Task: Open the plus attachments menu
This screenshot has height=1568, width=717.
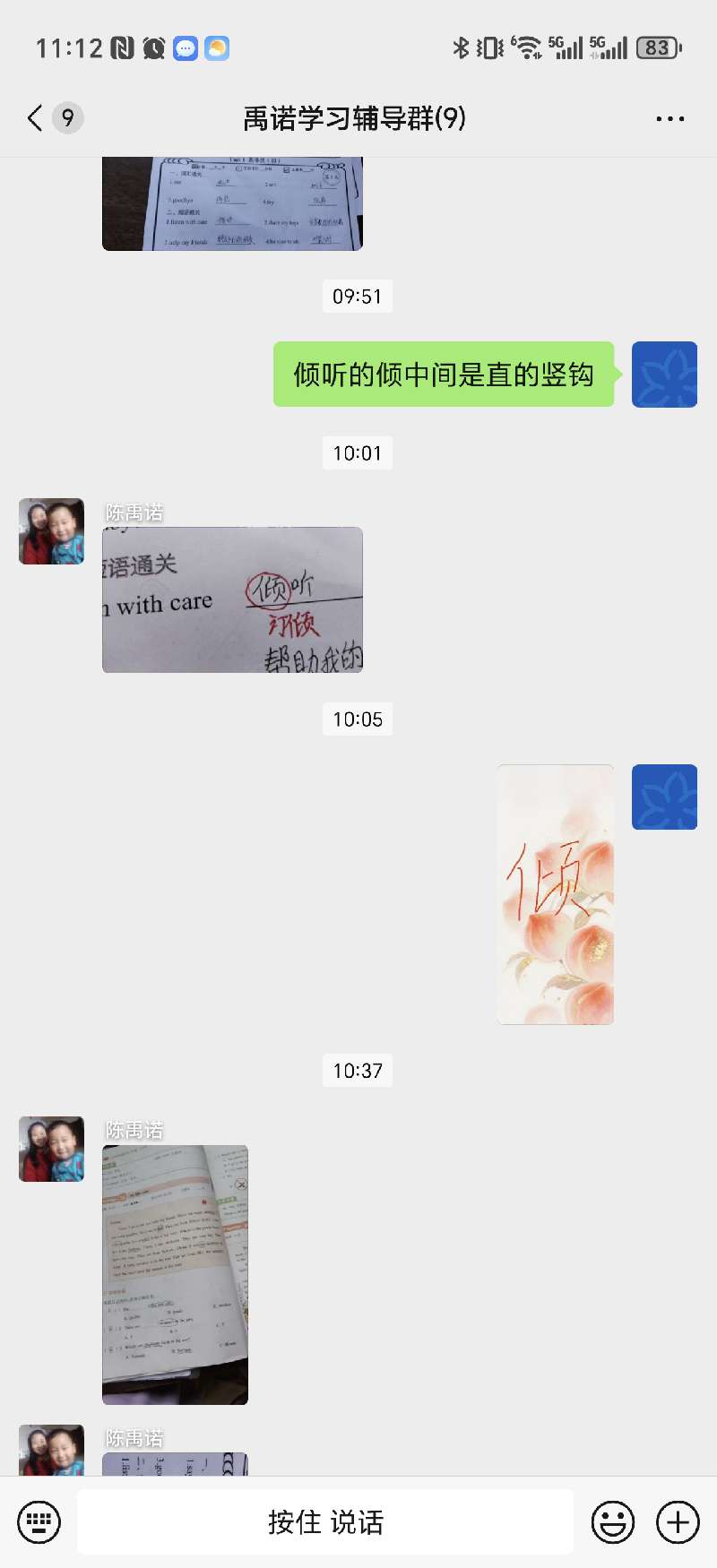Action: pyautogui.click(x=678, y=1521)
